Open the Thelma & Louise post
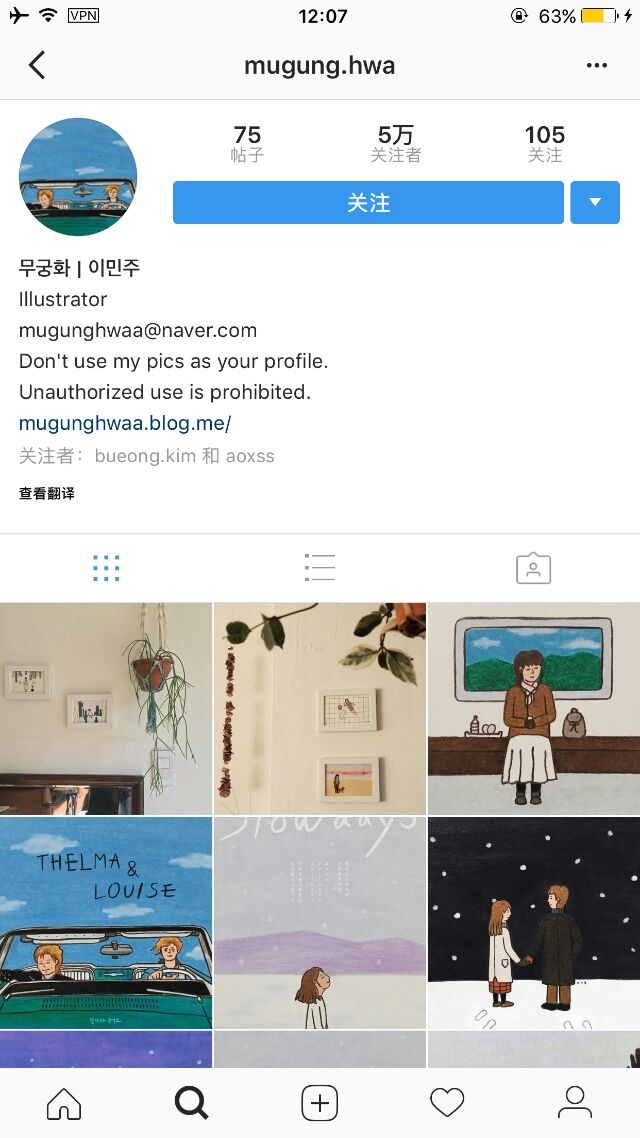640x1138 pixels. pos(106,923)
